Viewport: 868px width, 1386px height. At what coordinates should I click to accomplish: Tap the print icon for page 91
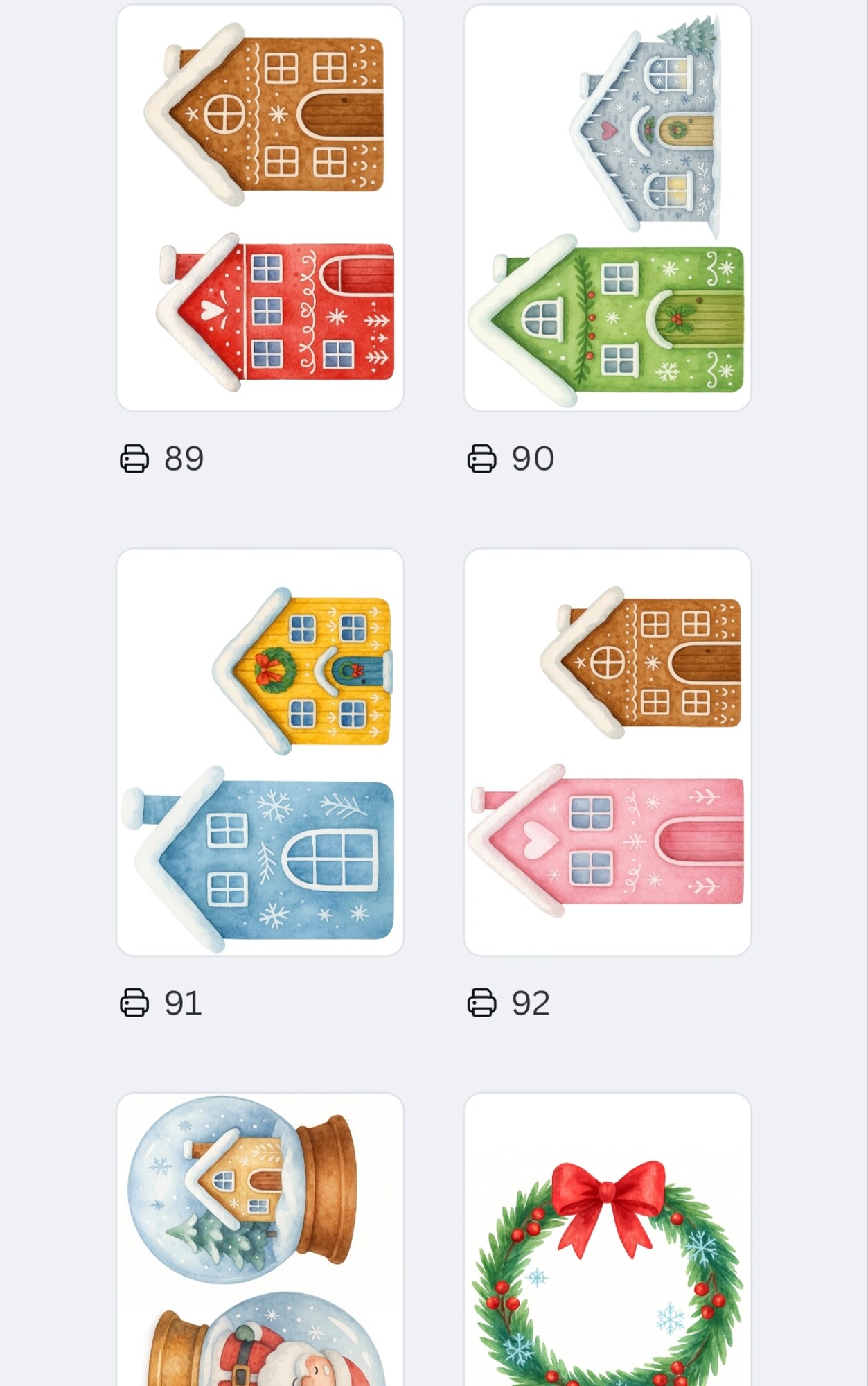tap(134, 1003)
